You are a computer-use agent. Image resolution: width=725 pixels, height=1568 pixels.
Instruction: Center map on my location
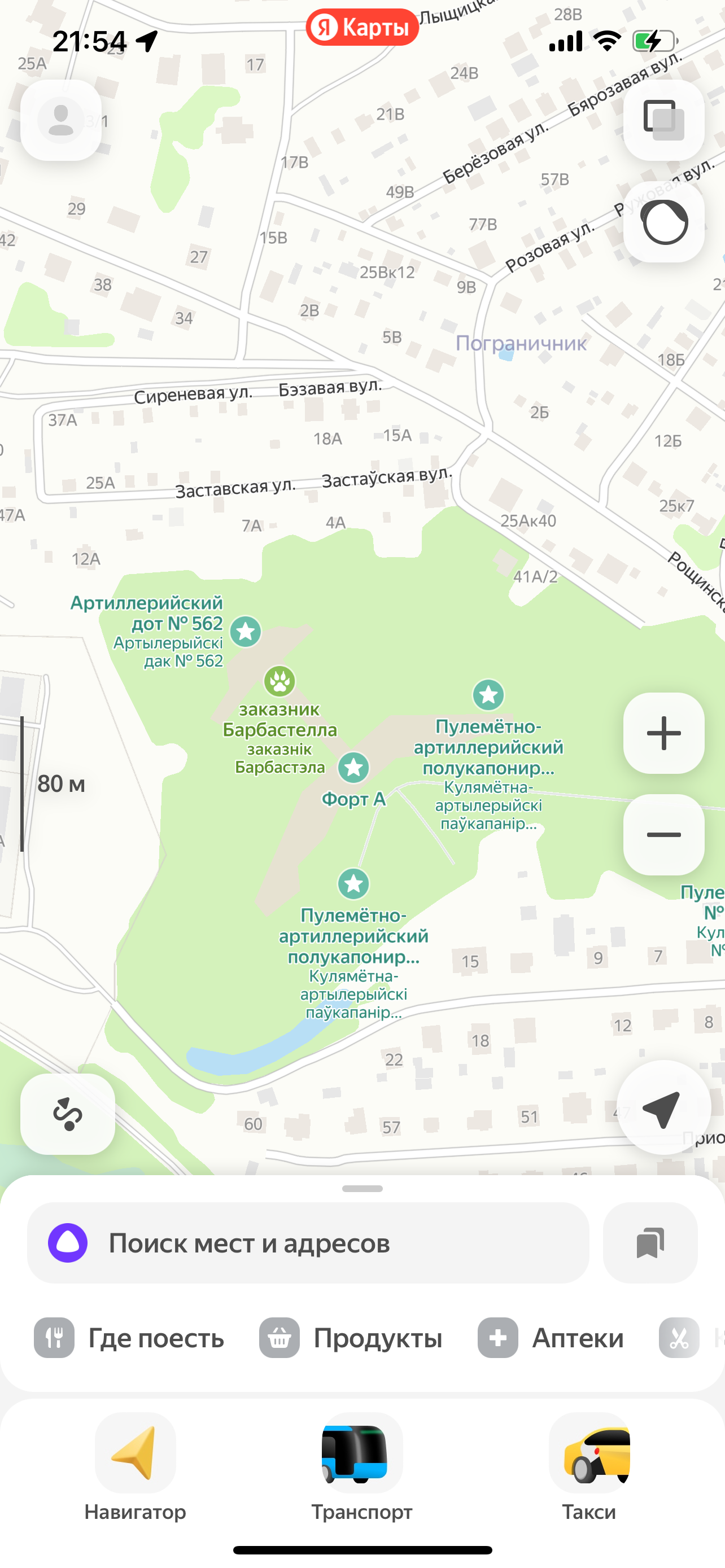tap(662, 1108)
